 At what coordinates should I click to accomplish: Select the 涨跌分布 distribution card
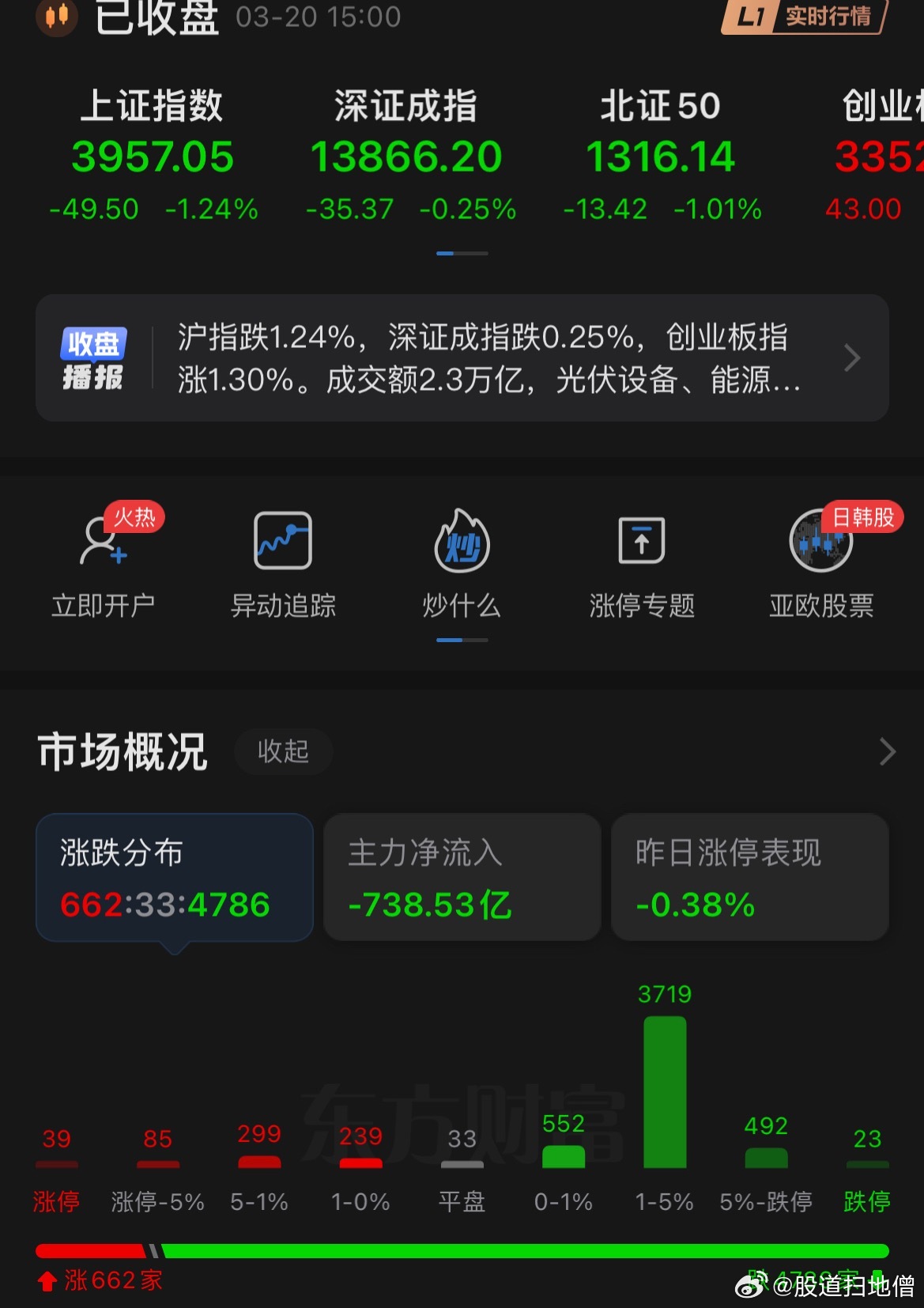click(x=175, y=878)
